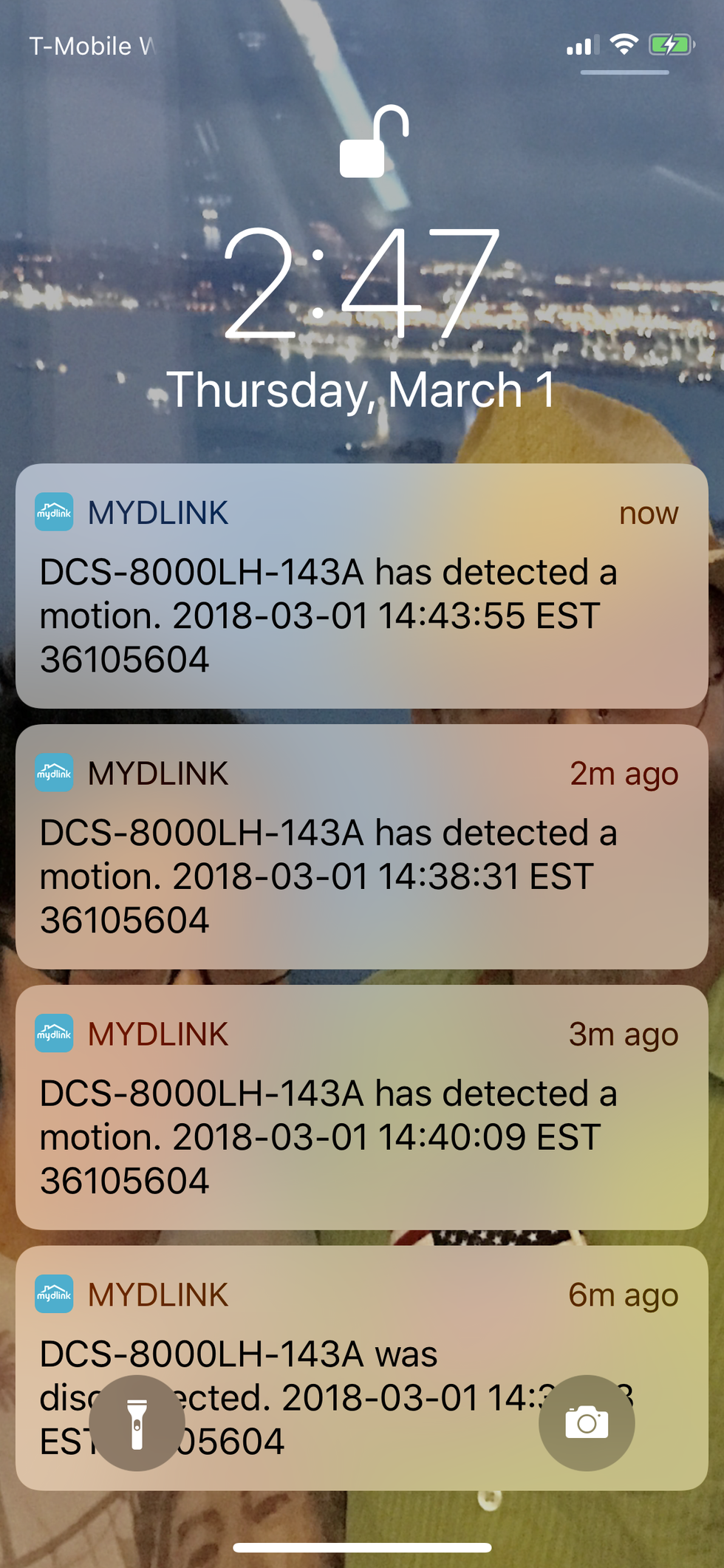
Task: Launch the camera from the lock screen
Action: click(587, 1422)
